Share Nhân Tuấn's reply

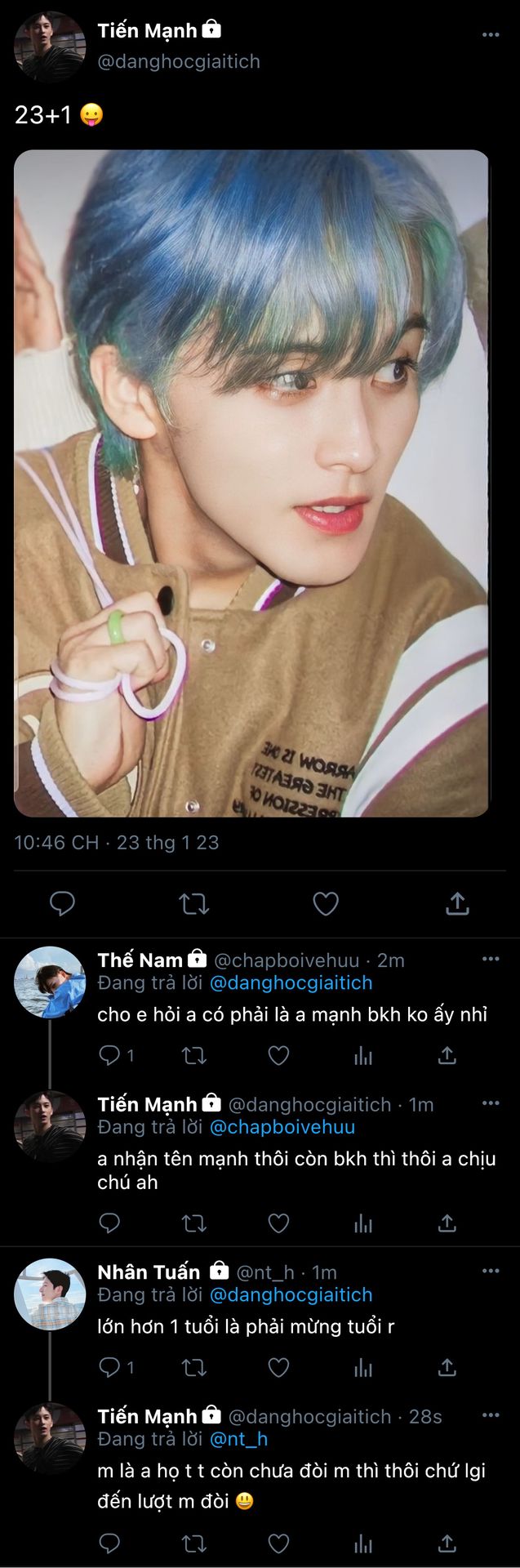447,1367
